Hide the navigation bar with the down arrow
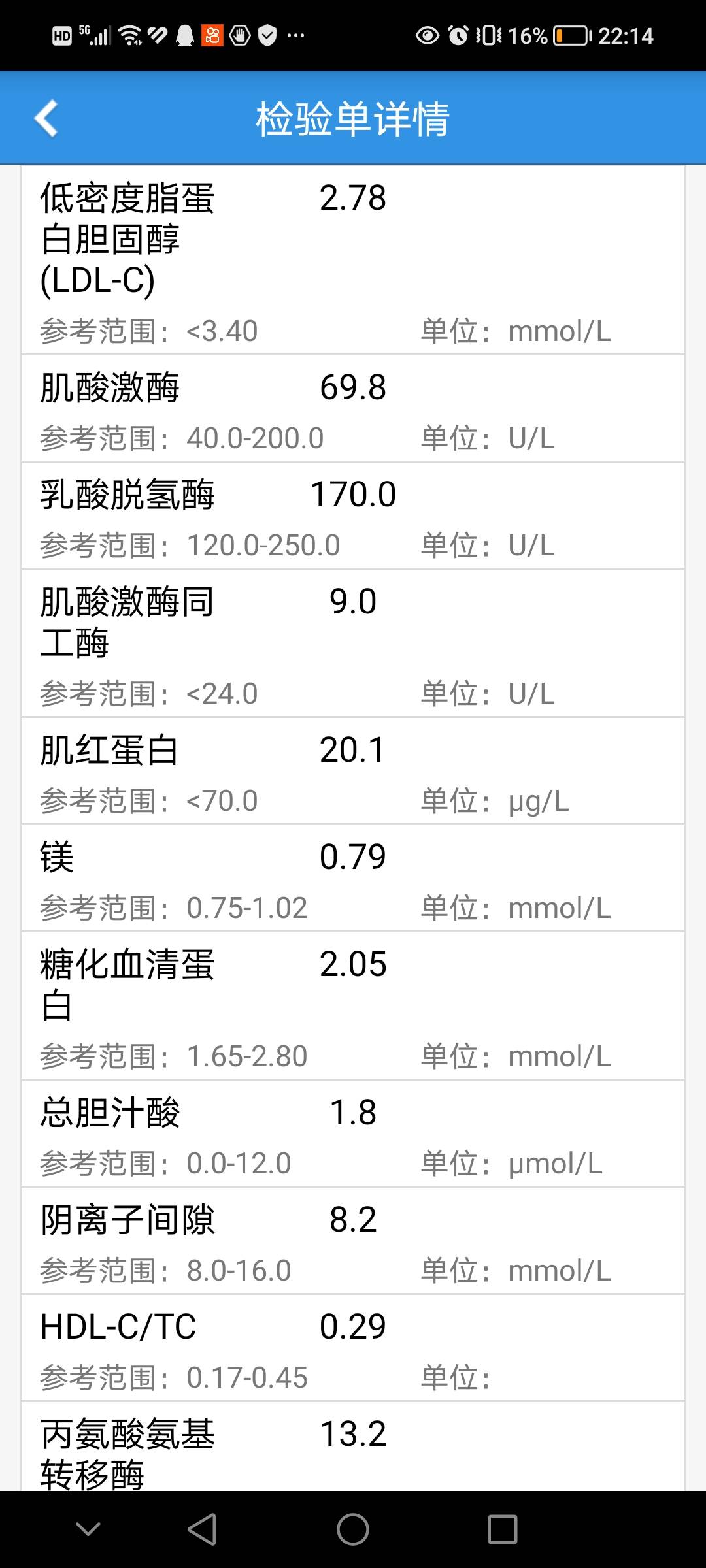This screenshot has width=706, height=1568. click(88, 1529)
